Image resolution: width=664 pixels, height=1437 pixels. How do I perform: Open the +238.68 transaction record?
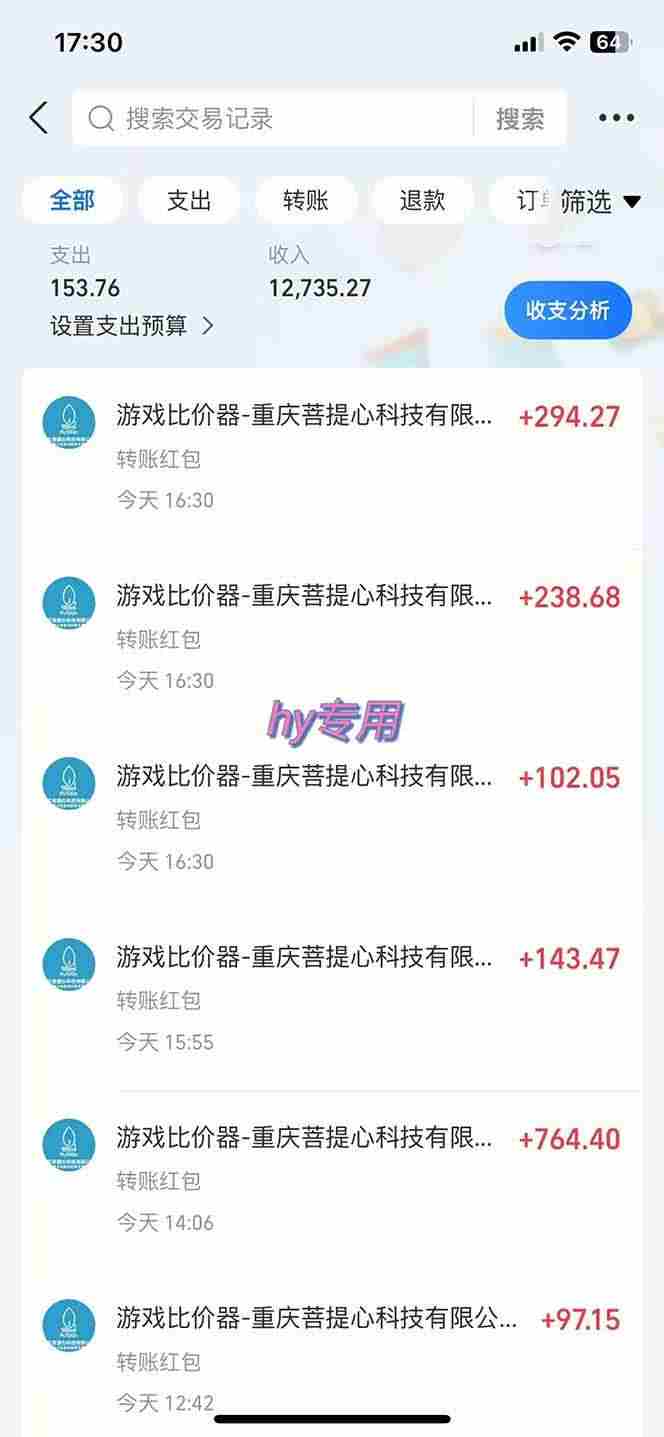[332, 637]
